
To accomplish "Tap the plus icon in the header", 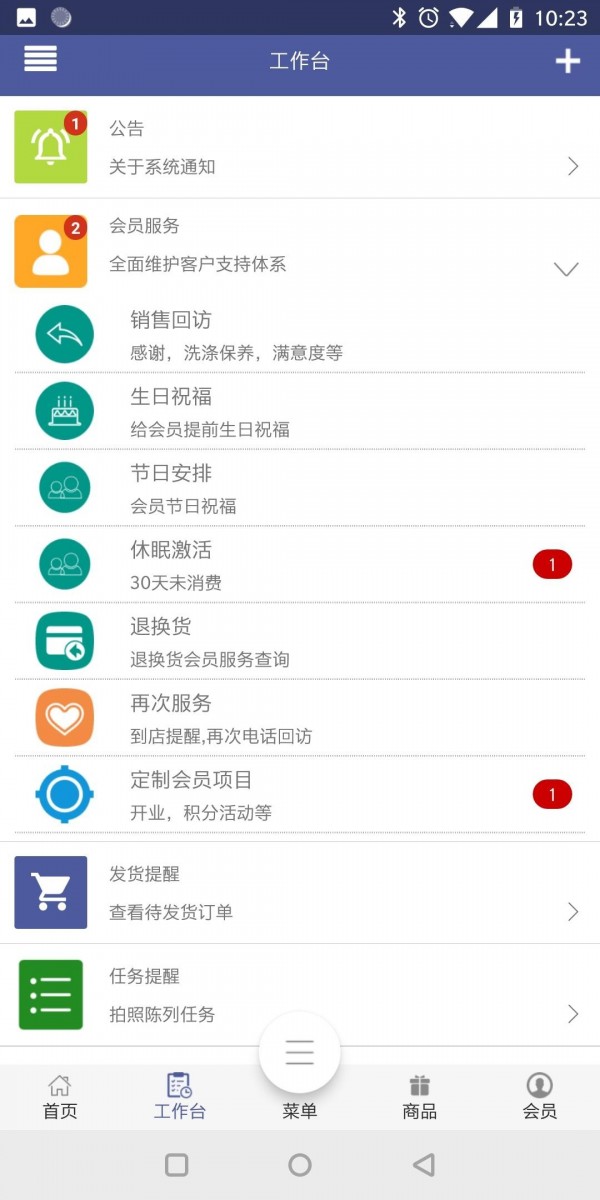I will pos(567,61).
